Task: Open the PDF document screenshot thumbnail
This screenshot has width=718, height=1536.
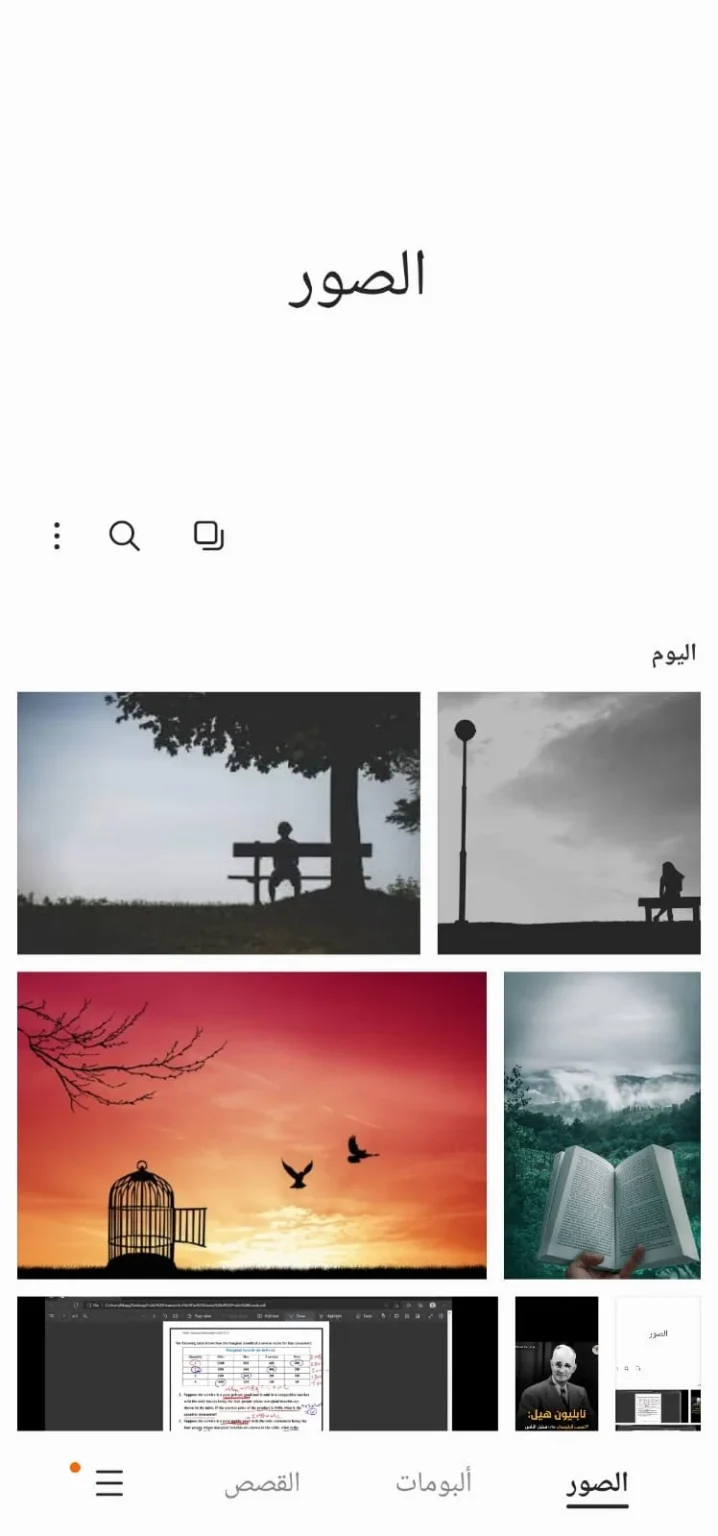Action: coord(257,1364)
